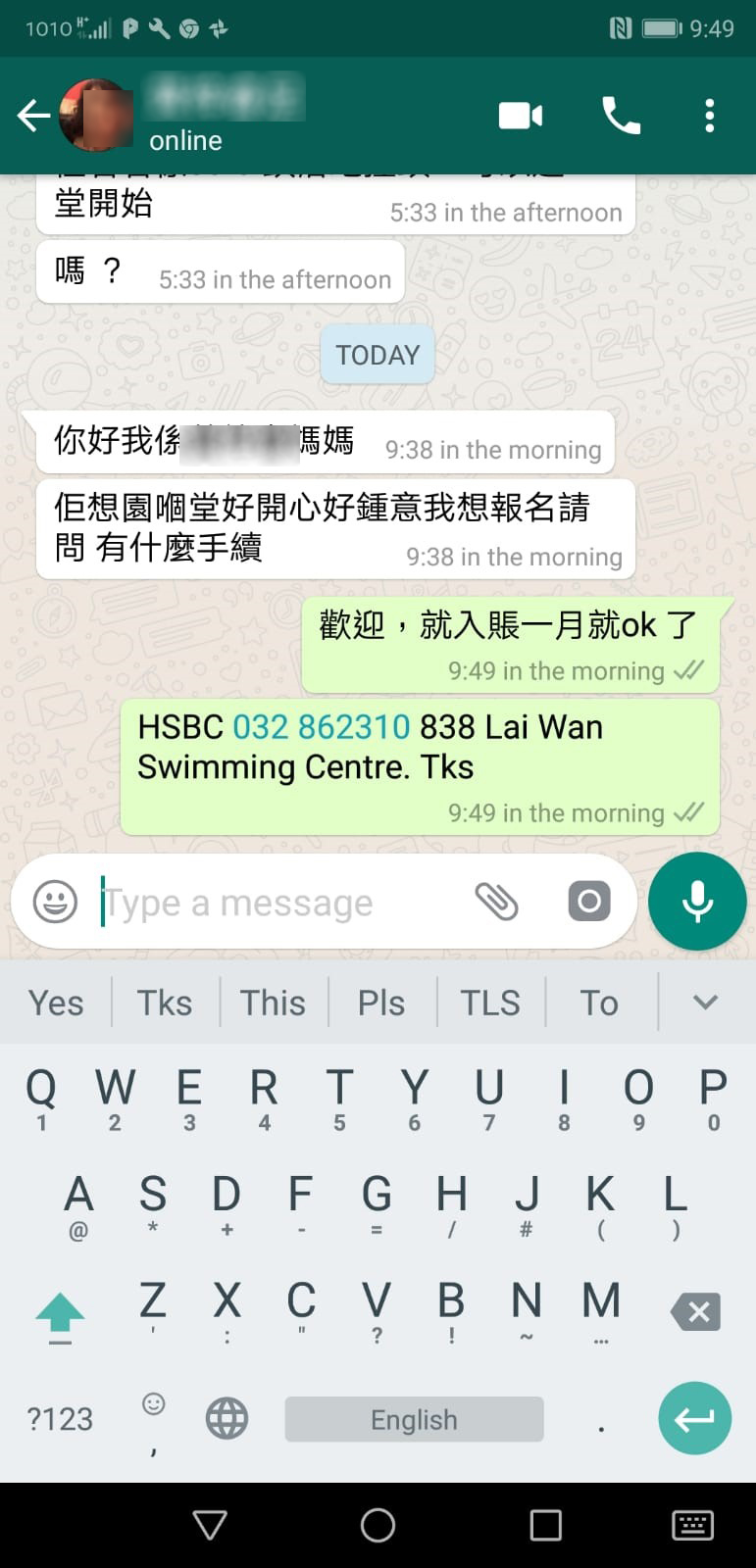756x1568 pixels.
Task: Tap the phone number link 032 862310
Action: pos(321,727)
